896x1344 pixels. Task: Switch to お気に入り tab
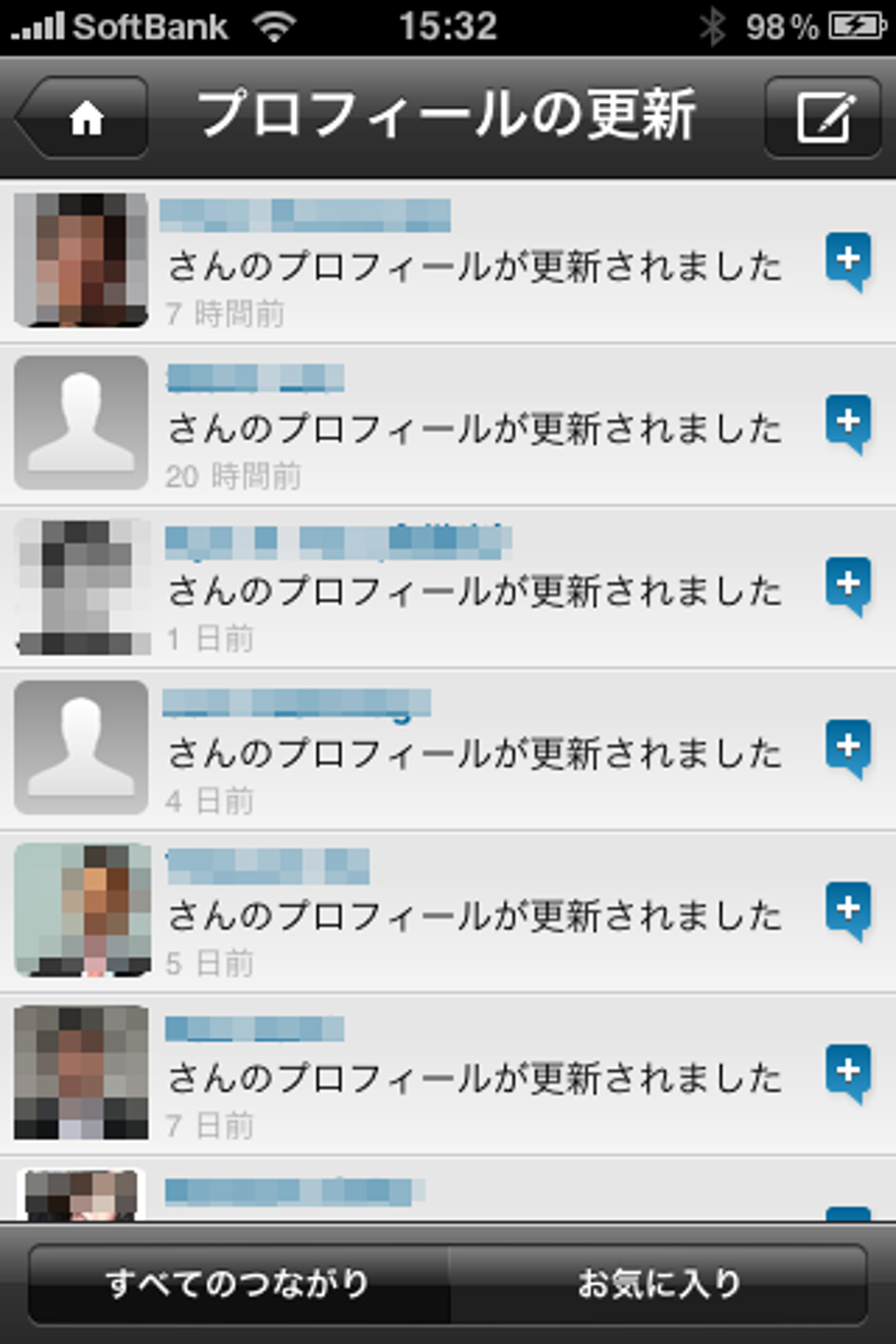point(659,1283)
